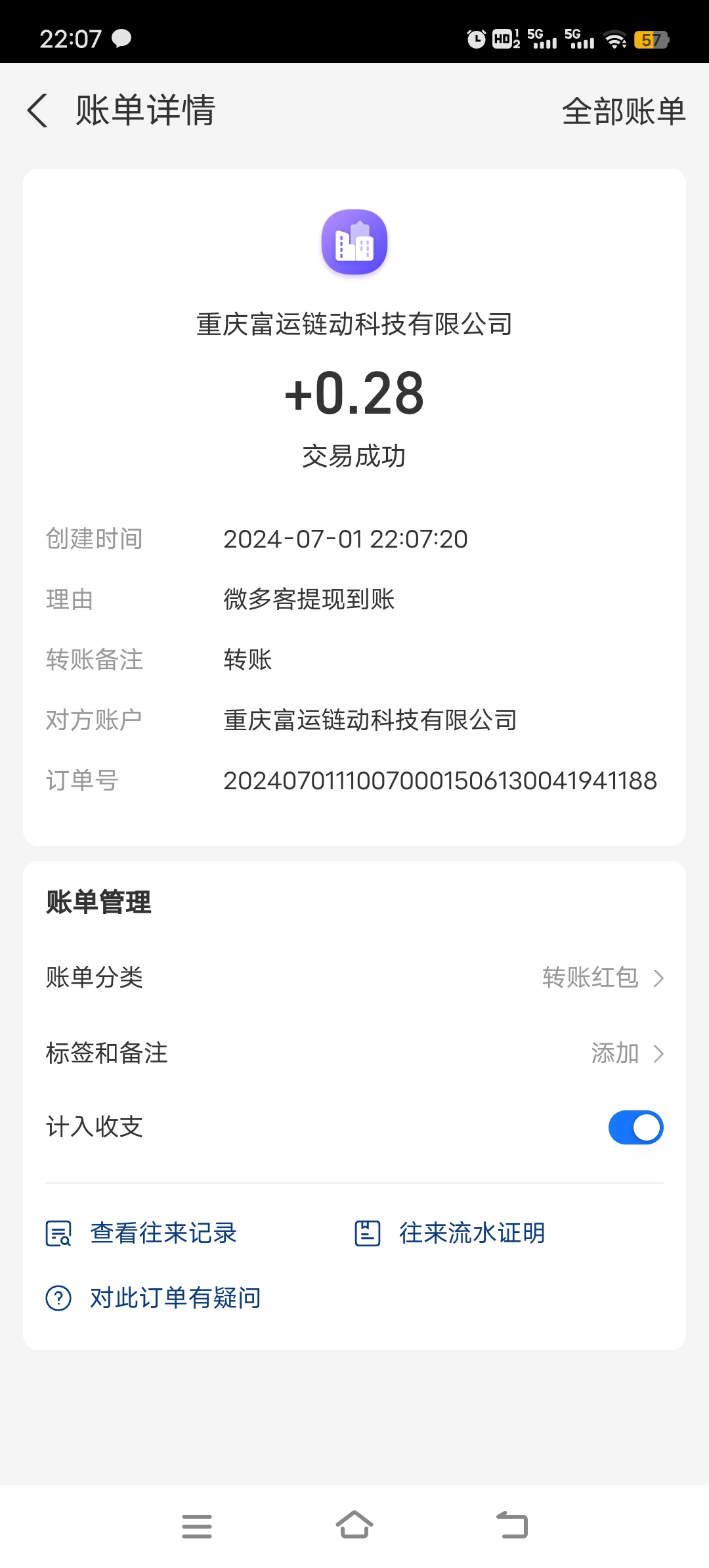Go back from the 账单详情 page
Image resolution: width=709 pixels, height=1568 pixels.
(x=37, y=110)
